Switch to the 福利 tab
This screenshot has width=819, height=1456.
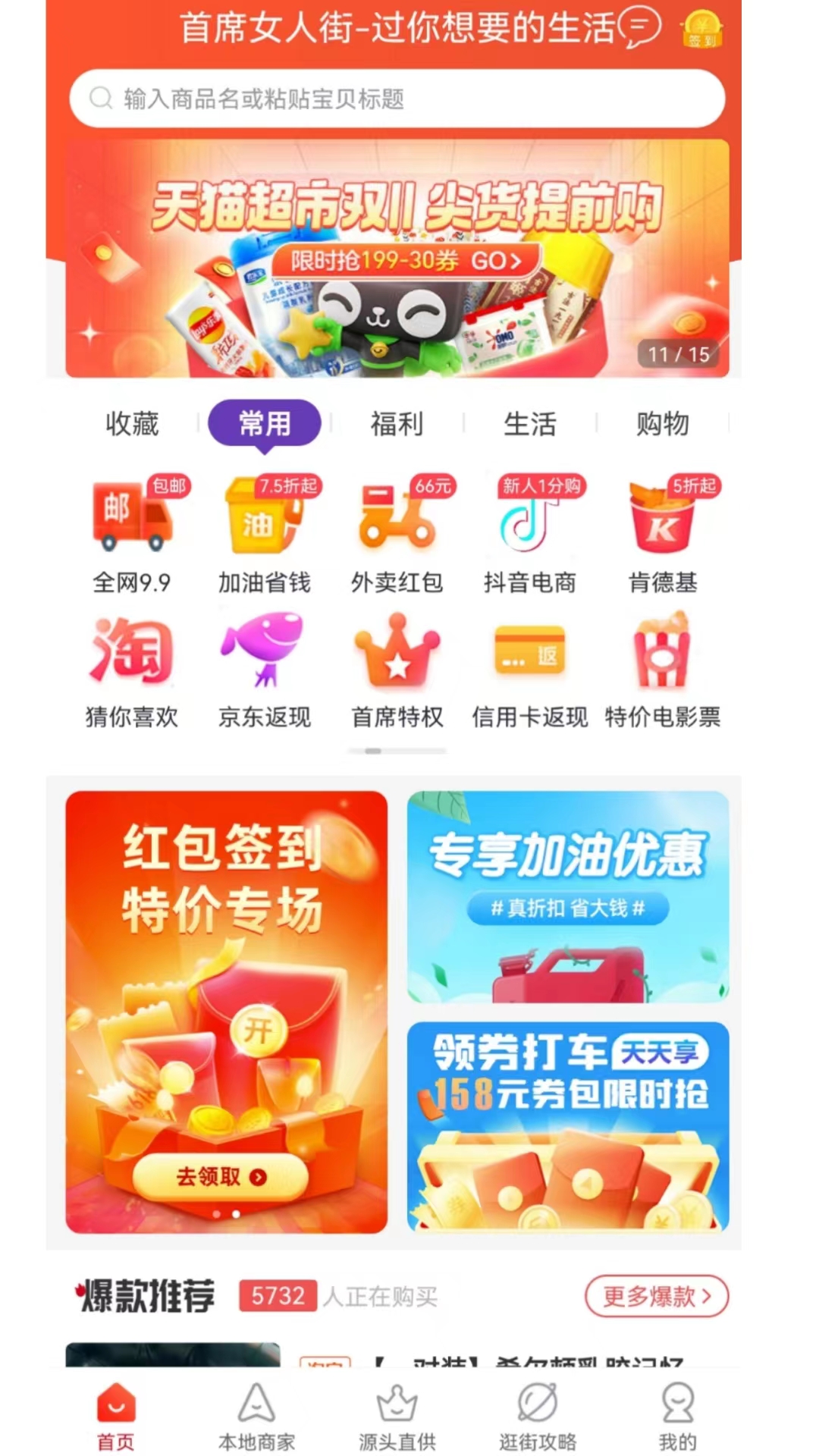[x=397, y=424]
